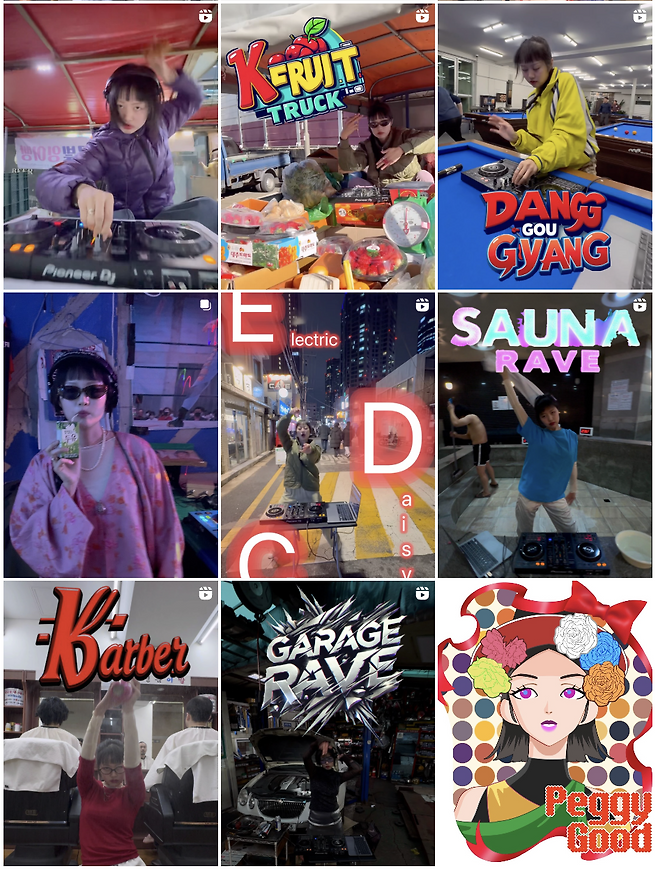Open the Garage Rave reel
The width and height of the screenshot is (658, 869).
(327, 723)
